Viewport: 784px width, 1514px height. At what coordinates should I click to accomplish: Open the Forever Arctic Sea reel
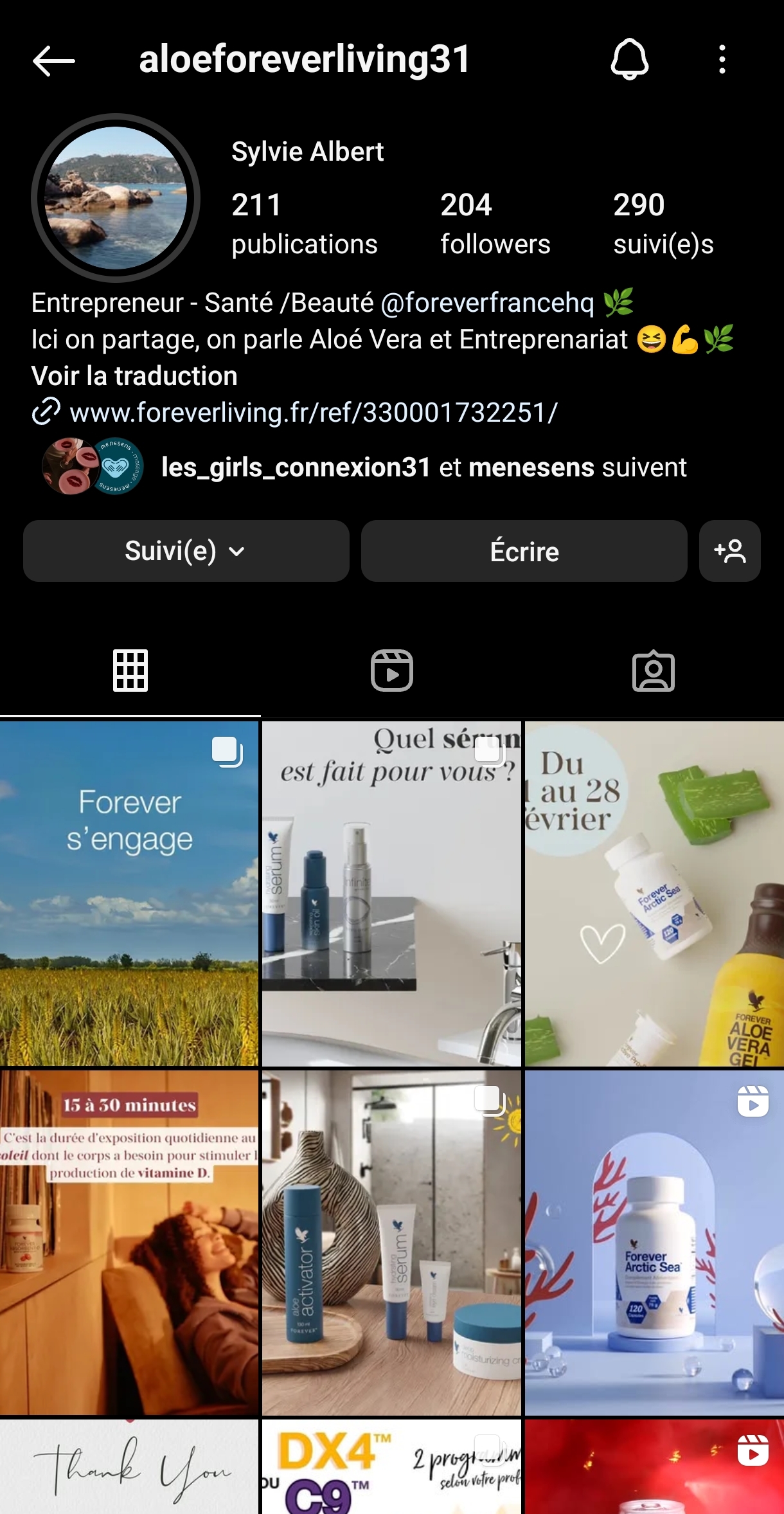[654, 1242]
